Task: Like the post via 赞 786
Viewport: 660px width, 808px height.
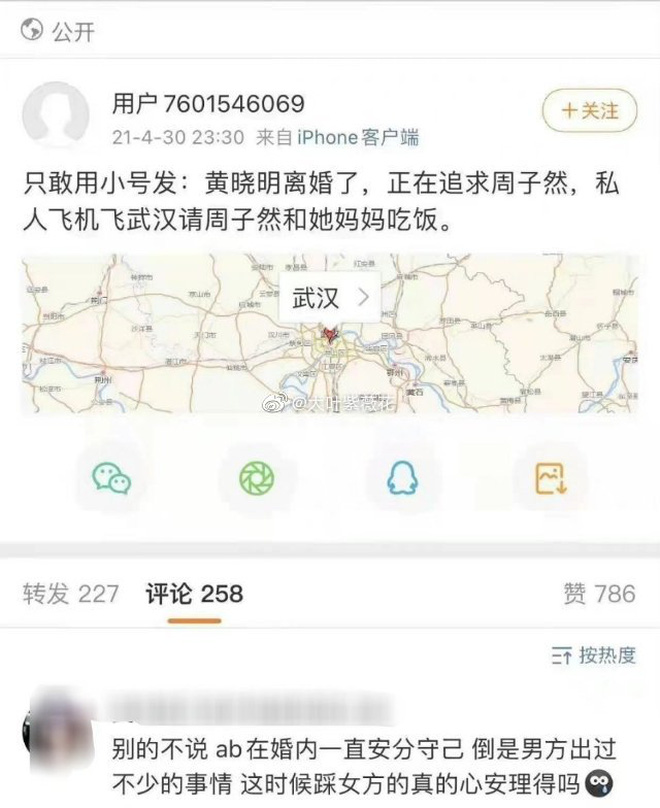Action: pyautogui.click(x=598, y=593)
